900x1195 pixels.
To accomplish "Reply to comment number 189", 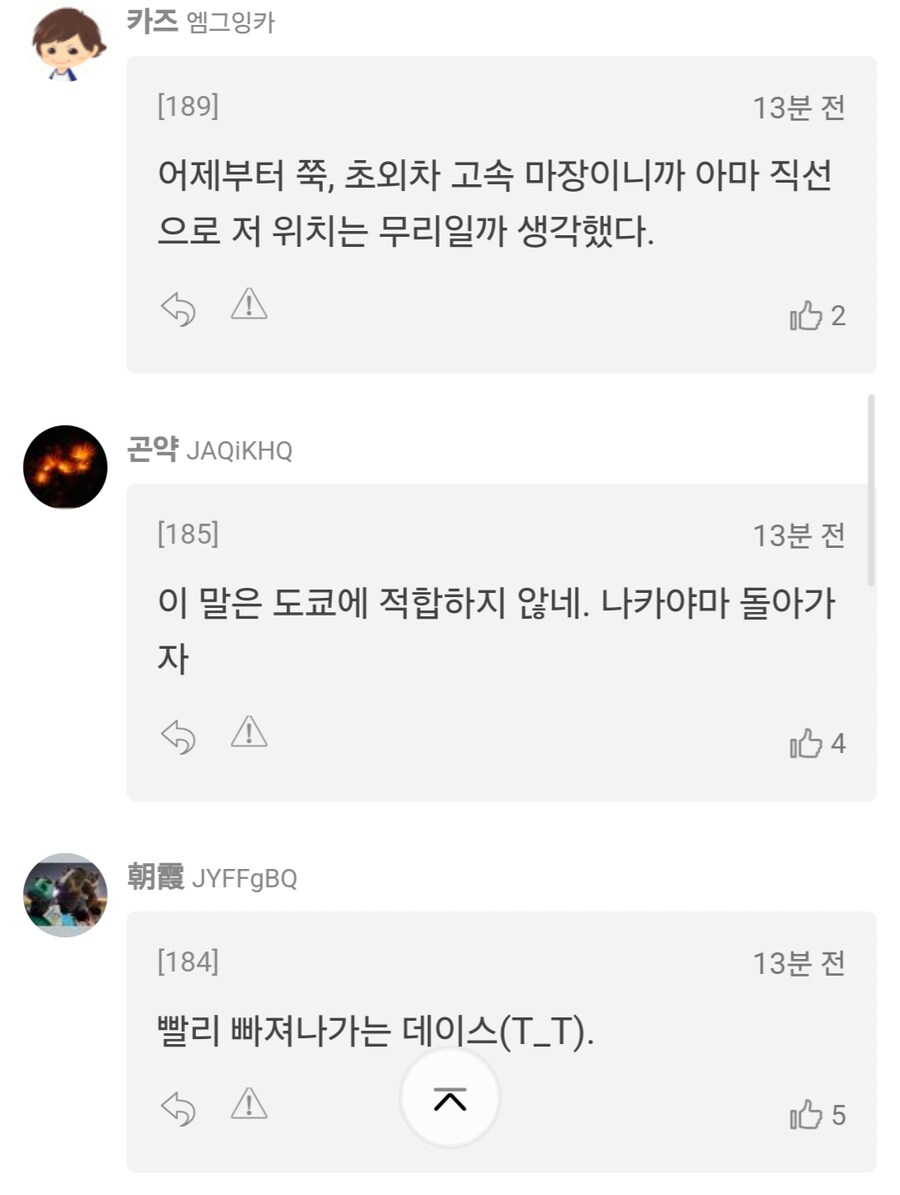I will pos(178,308).
